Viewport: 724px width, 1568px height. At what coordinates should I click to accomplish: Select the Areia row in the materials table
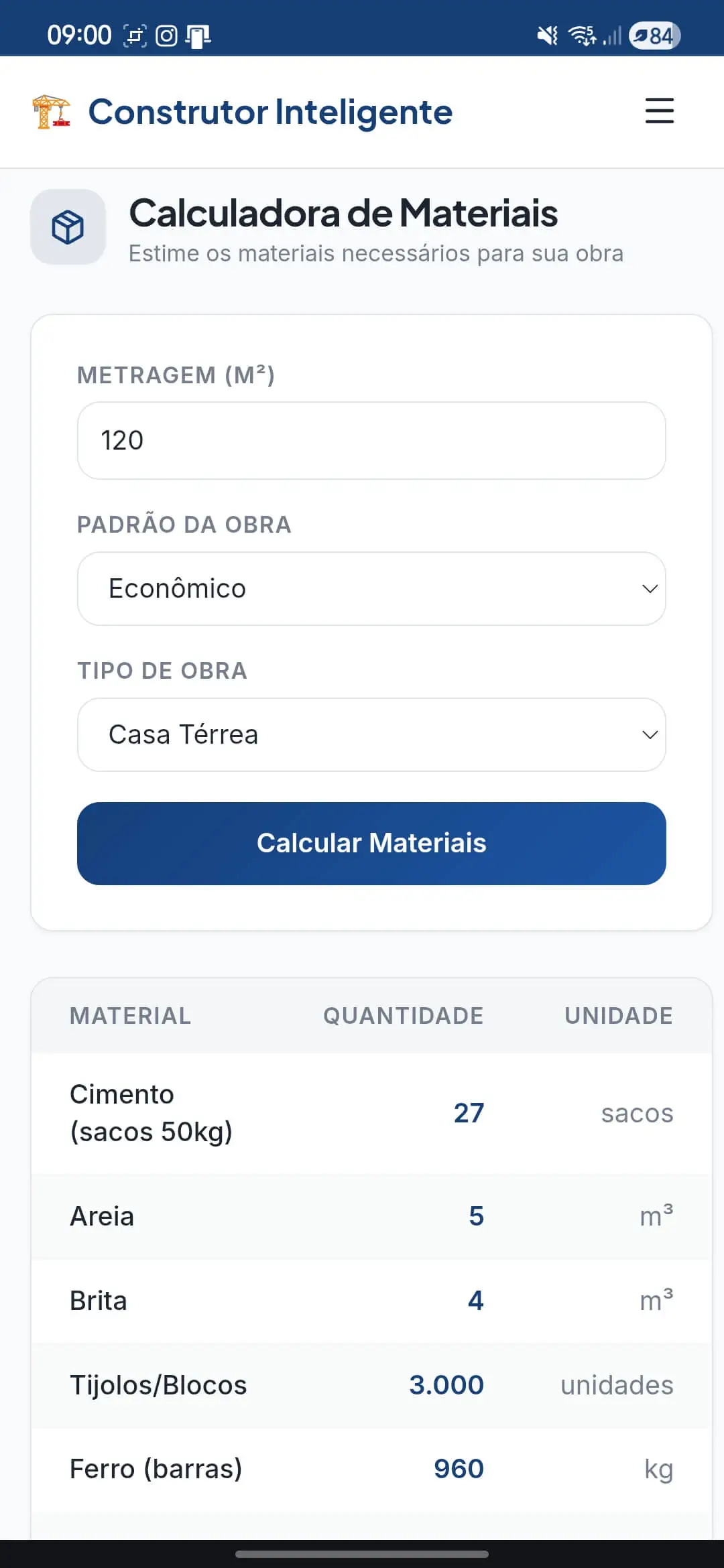(371, 1216)
